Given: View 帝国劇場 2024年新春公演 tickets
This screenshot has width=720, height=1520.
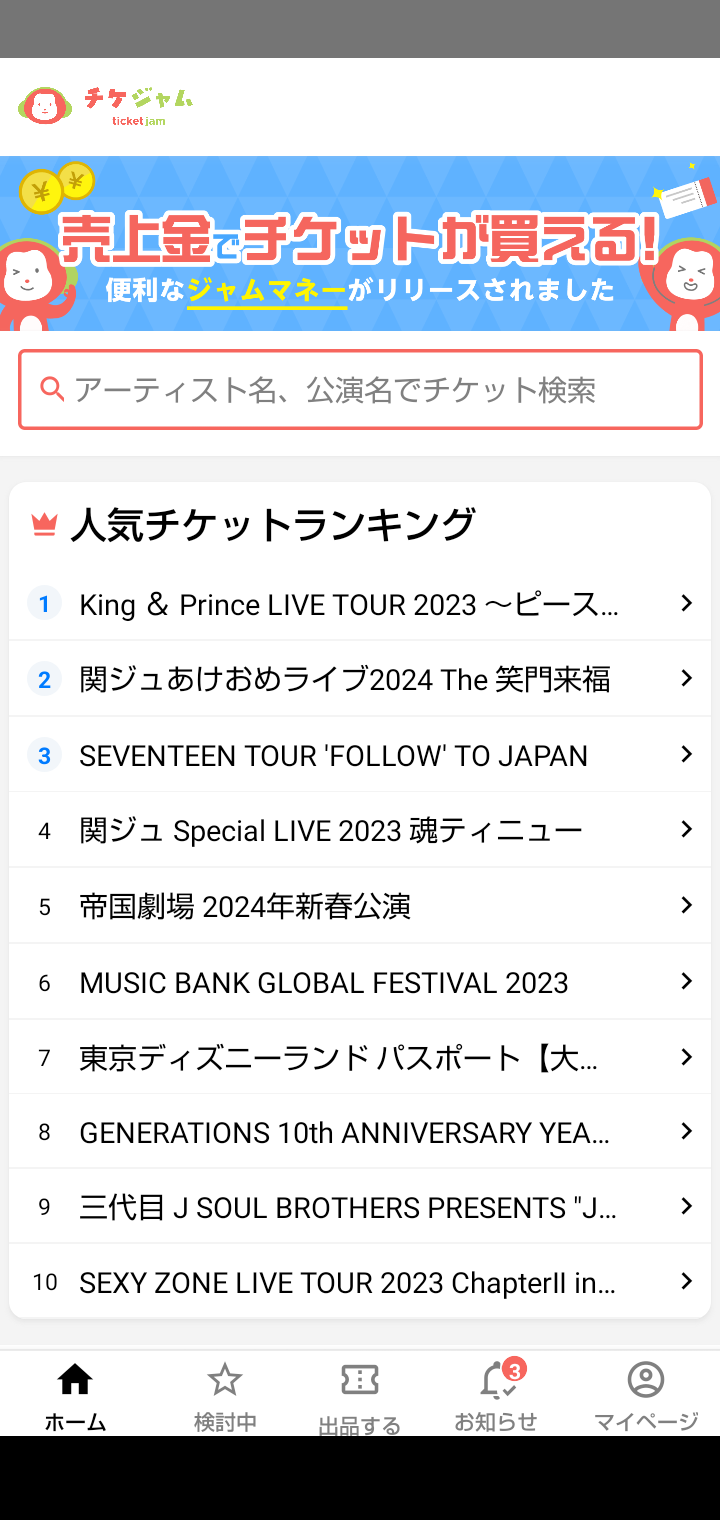Looking at the screenshot, I should click(x=360, y=906).
